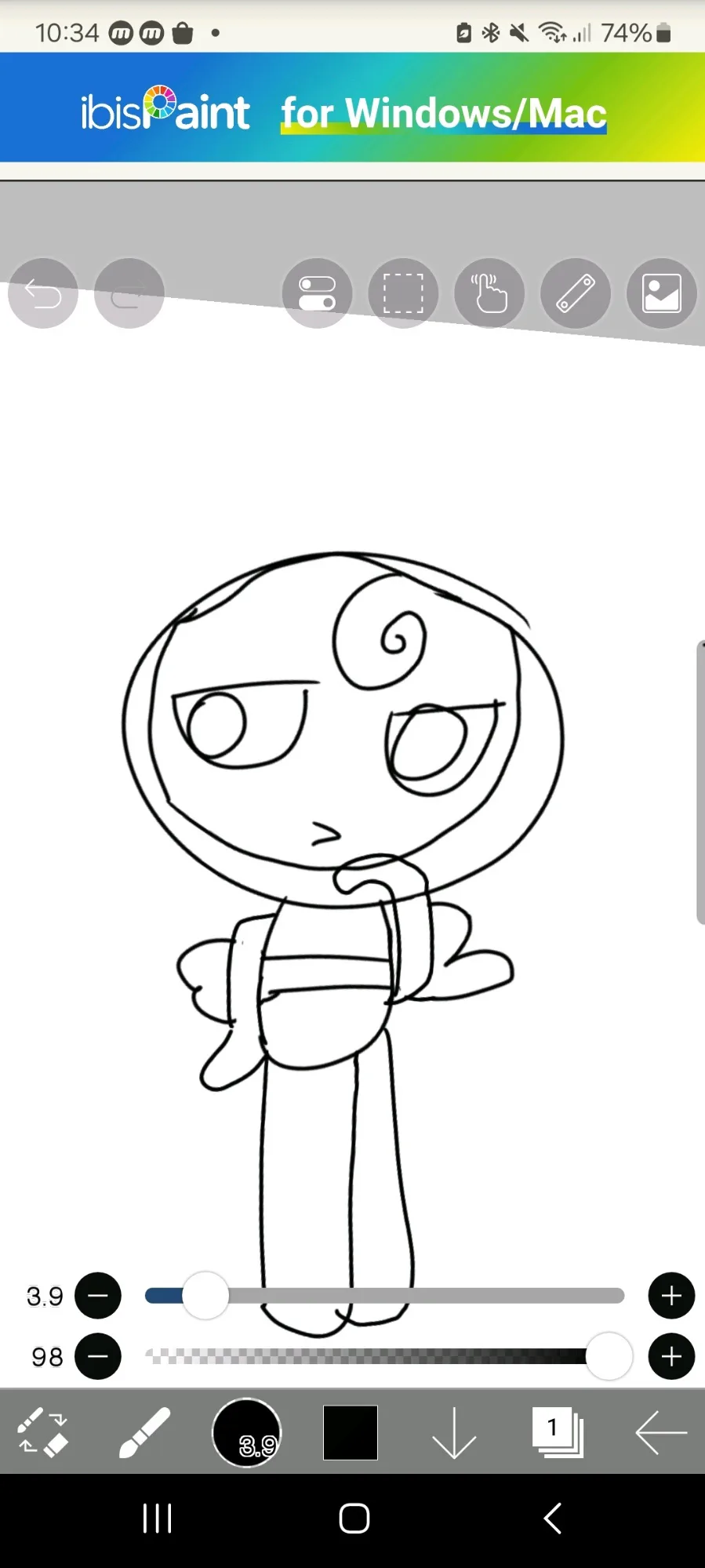Viewport: 705px width, 1568px height.
Task: Undo the last stroke
Action: pos(43,293)
